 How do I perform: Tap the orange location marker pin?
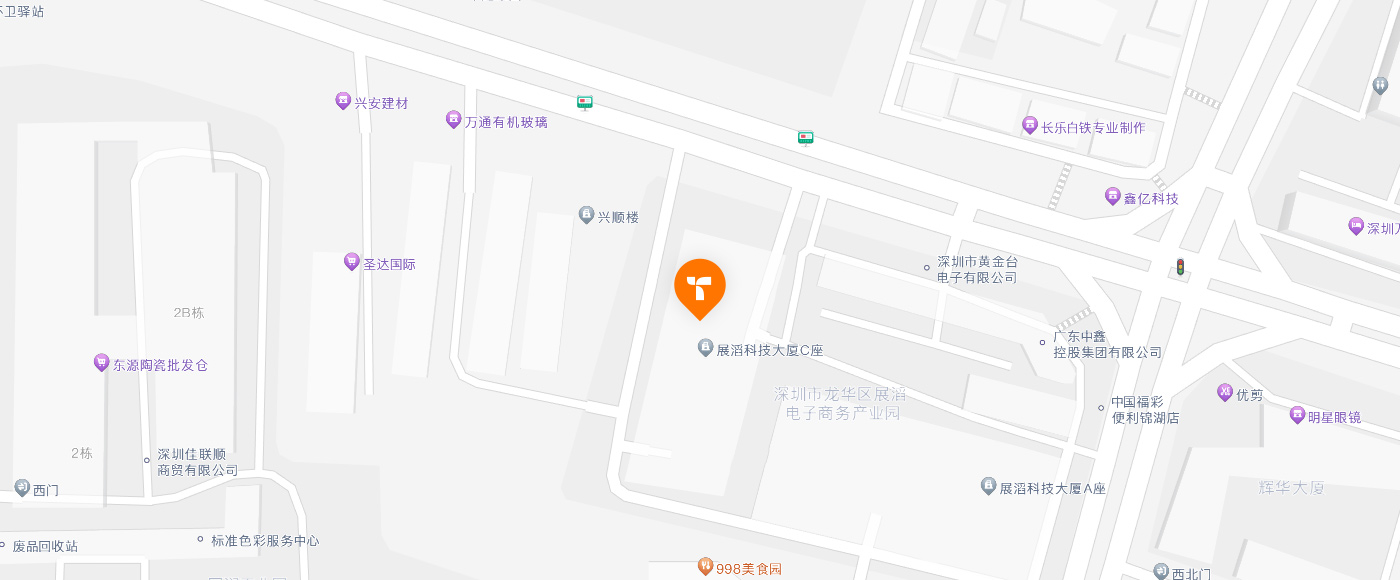(x=700, y=285)
